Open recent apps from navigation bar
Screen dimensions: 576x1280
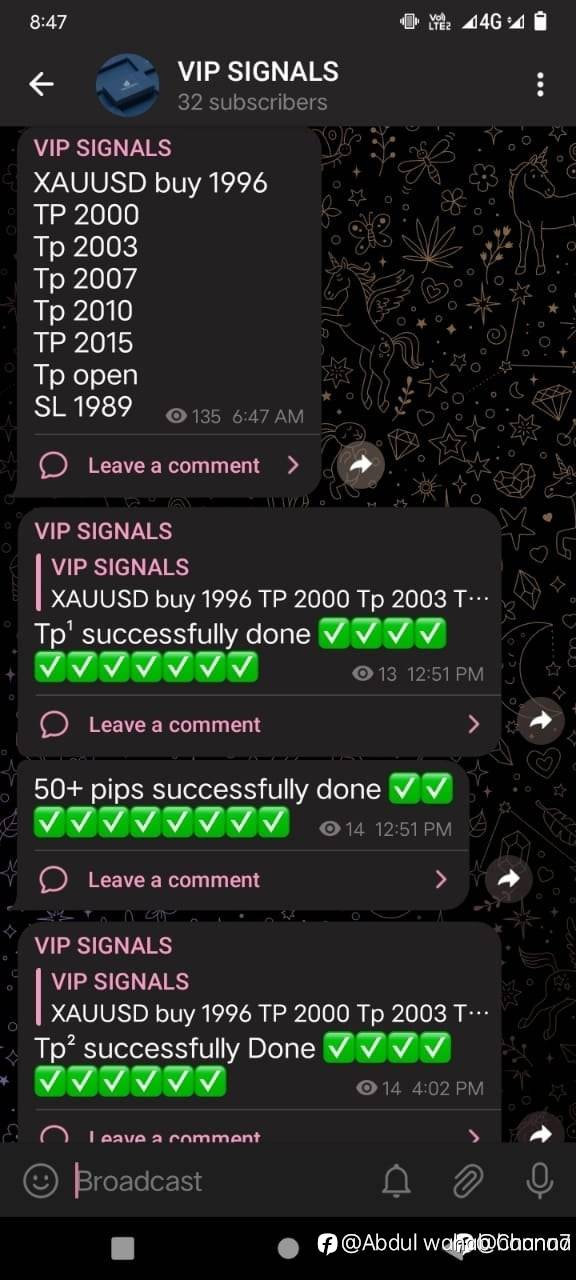[122, 1247]
